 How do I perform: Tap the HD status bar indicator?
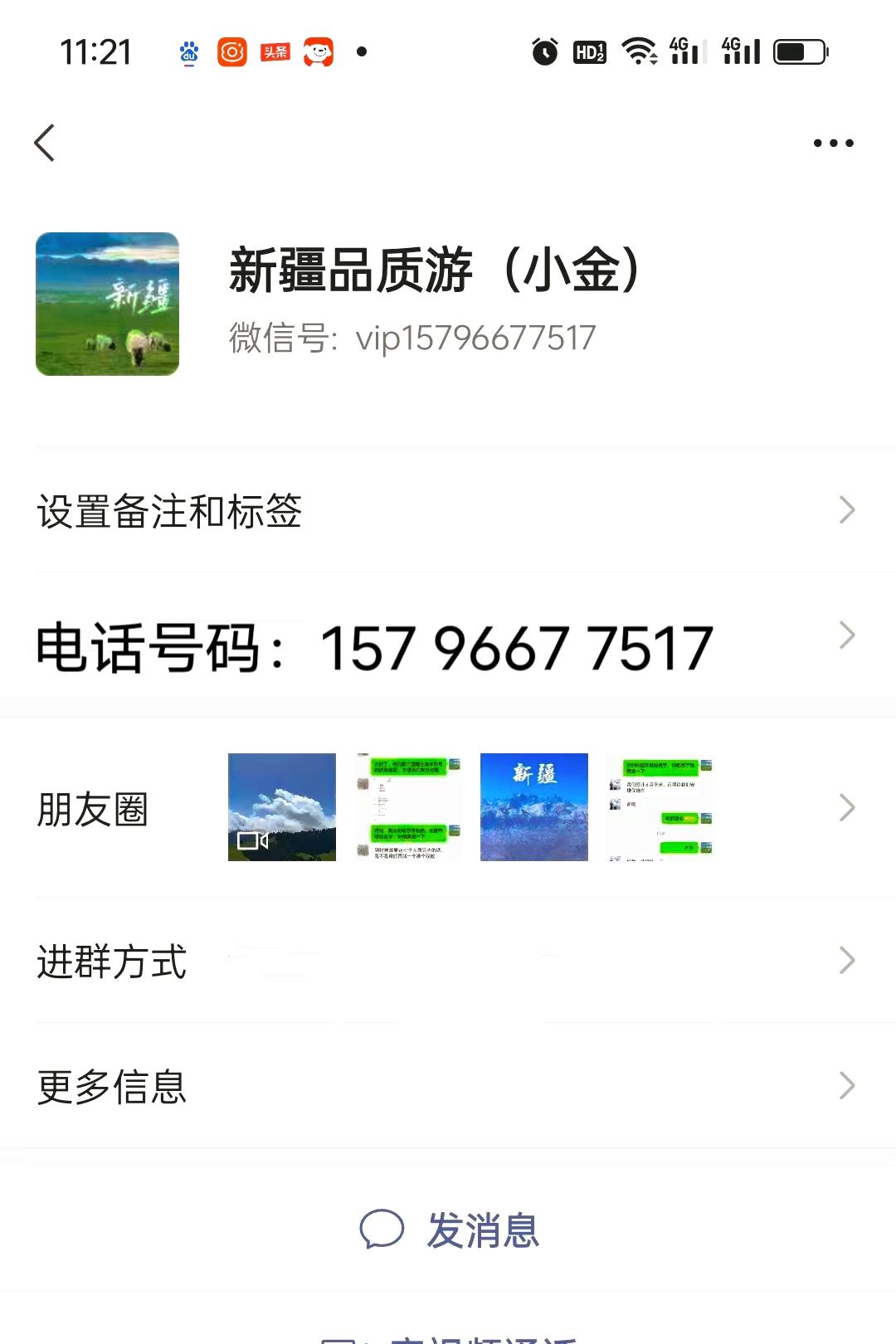point(590,52)
